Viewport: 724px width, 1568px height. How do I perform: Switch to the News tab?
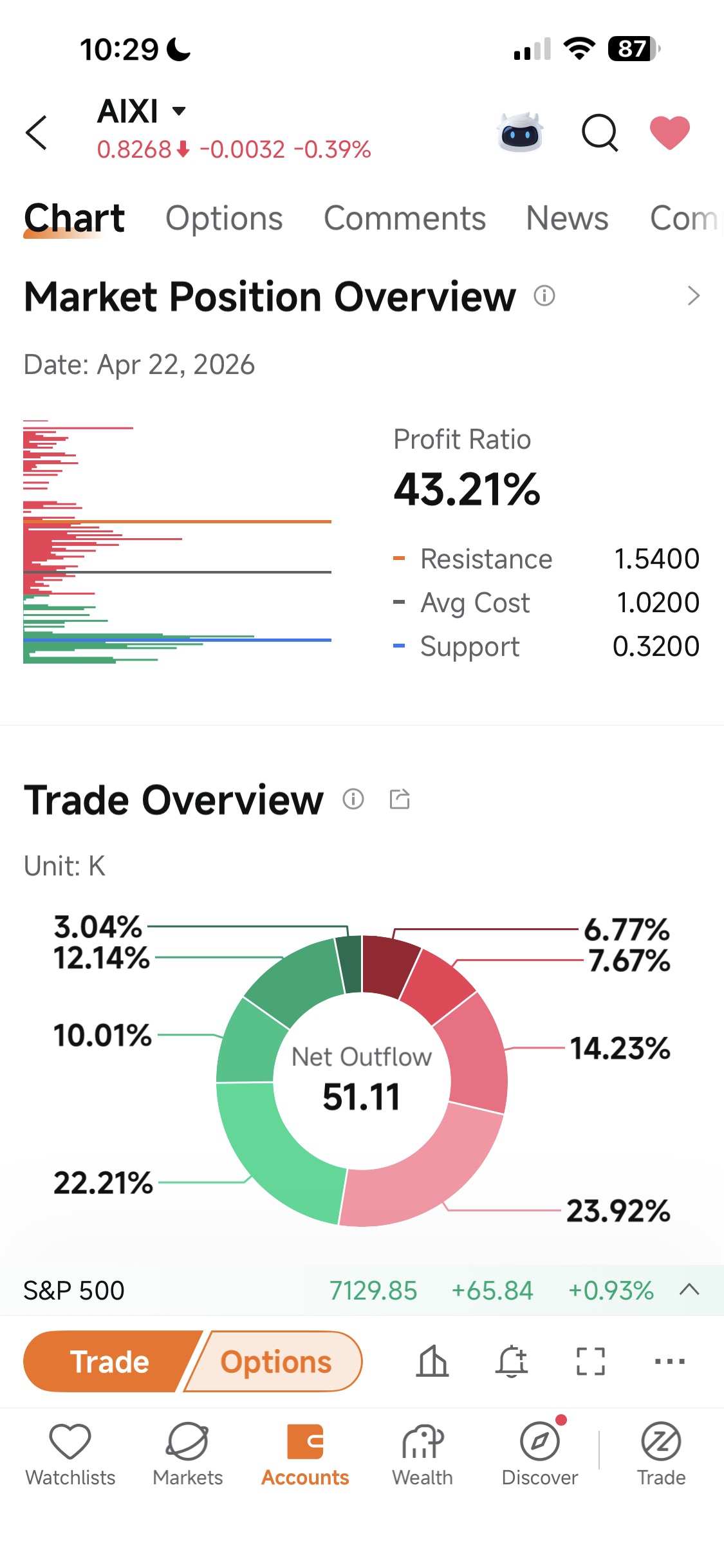[567, 218]
